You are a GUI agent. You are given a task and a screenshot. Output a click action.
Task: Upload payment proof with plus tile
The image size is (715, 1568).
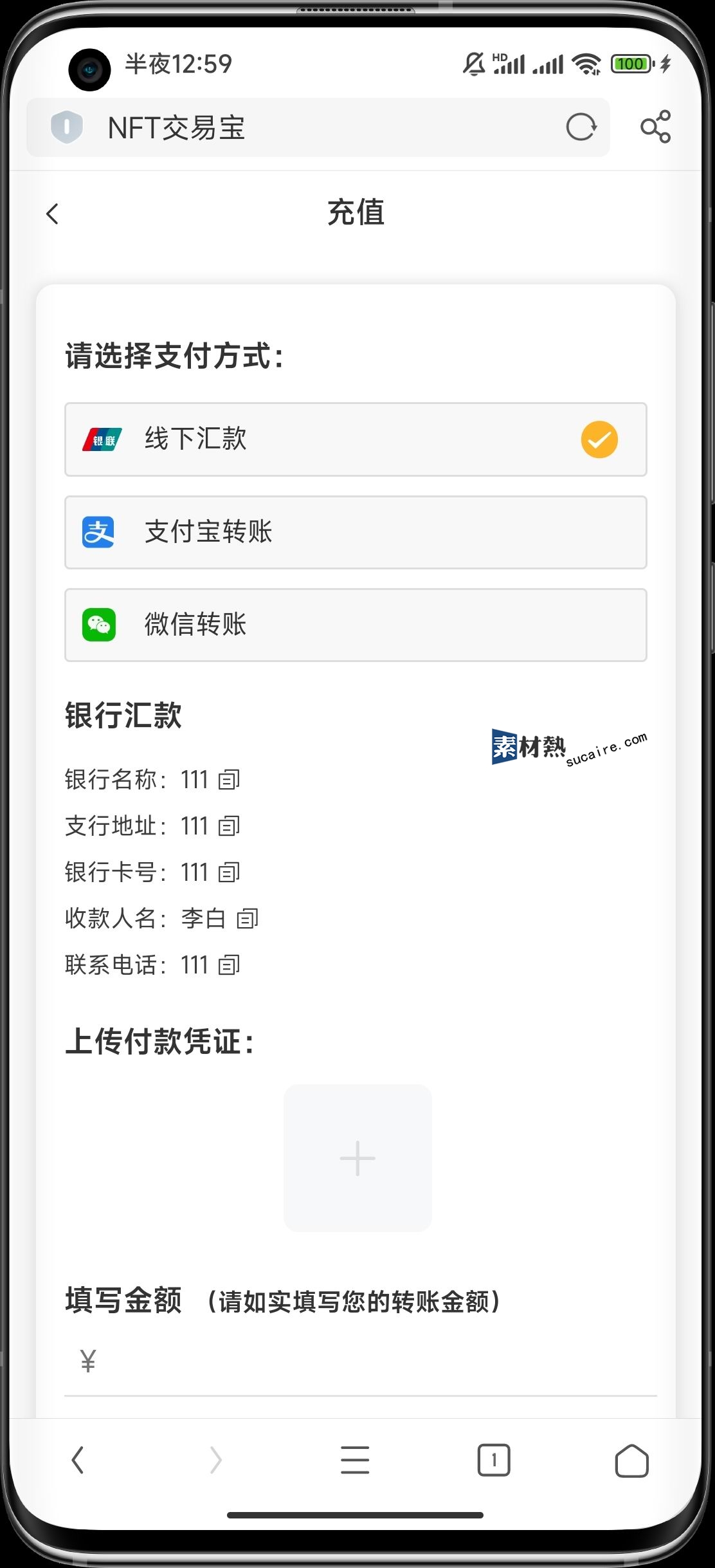[x=357, y=1158]
